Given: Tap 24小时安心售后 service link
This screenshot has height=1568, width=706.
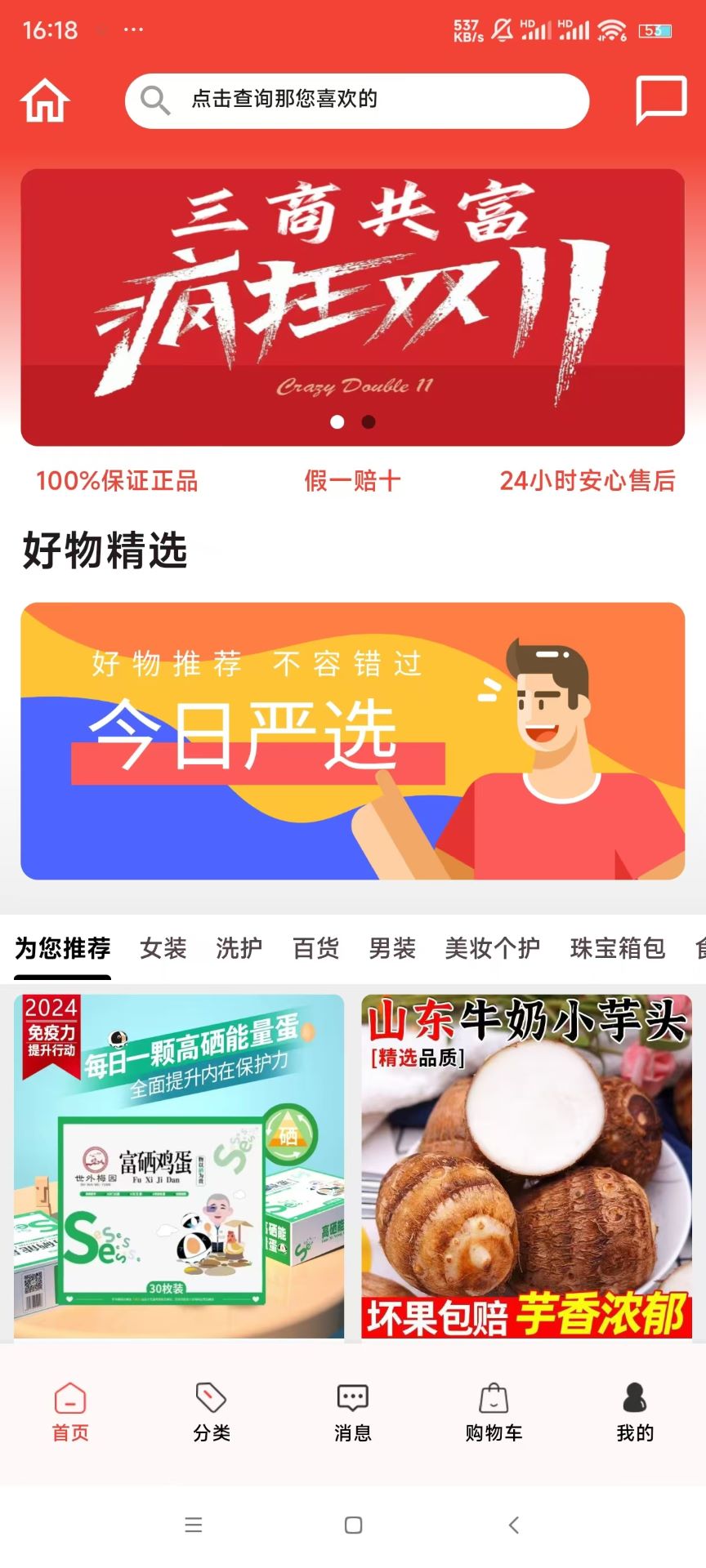Looking at the screenshot, I should coord(588,481).
